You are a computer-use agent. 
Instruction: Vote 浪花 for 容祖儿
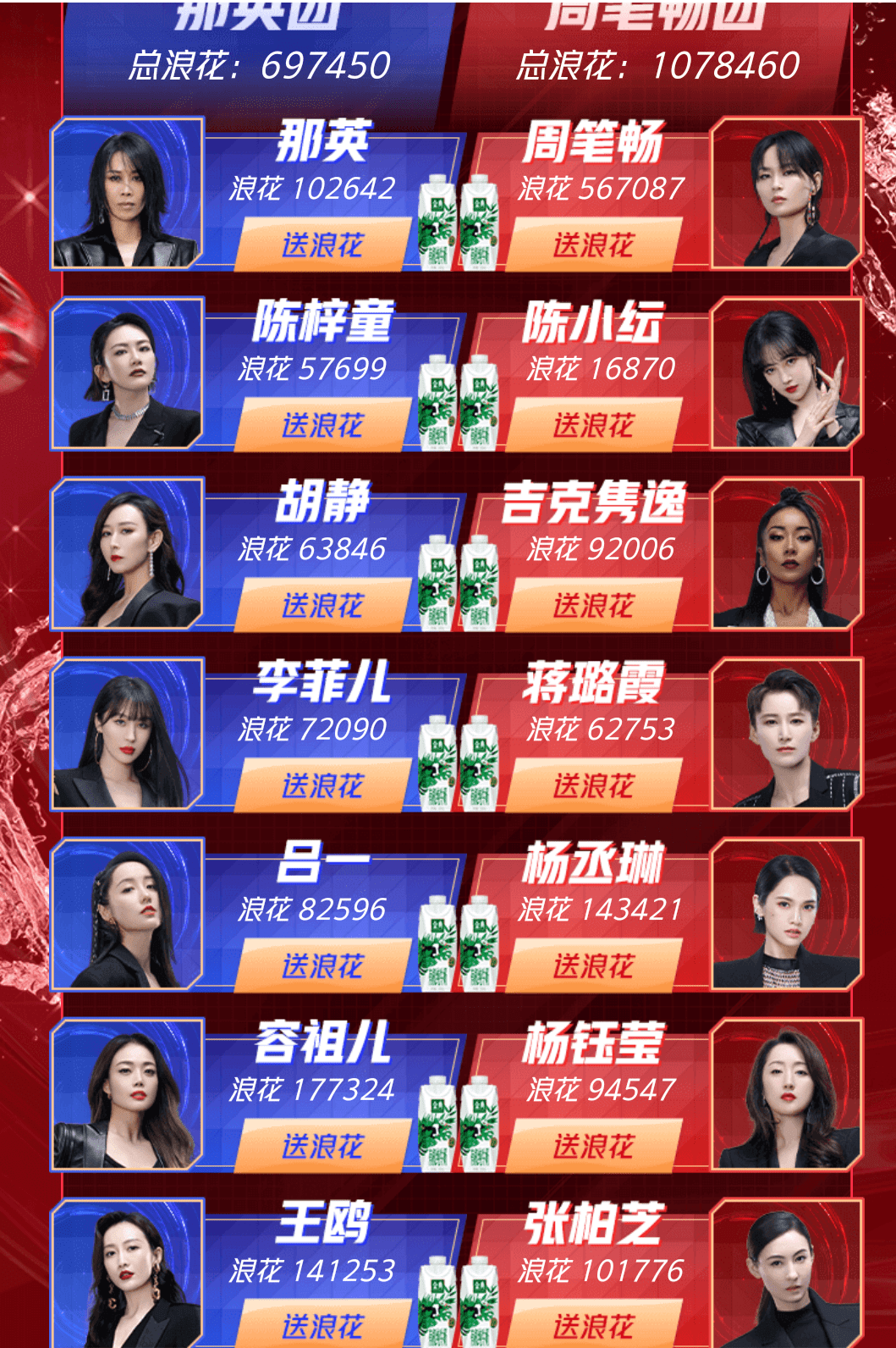tap(322, 1147)
